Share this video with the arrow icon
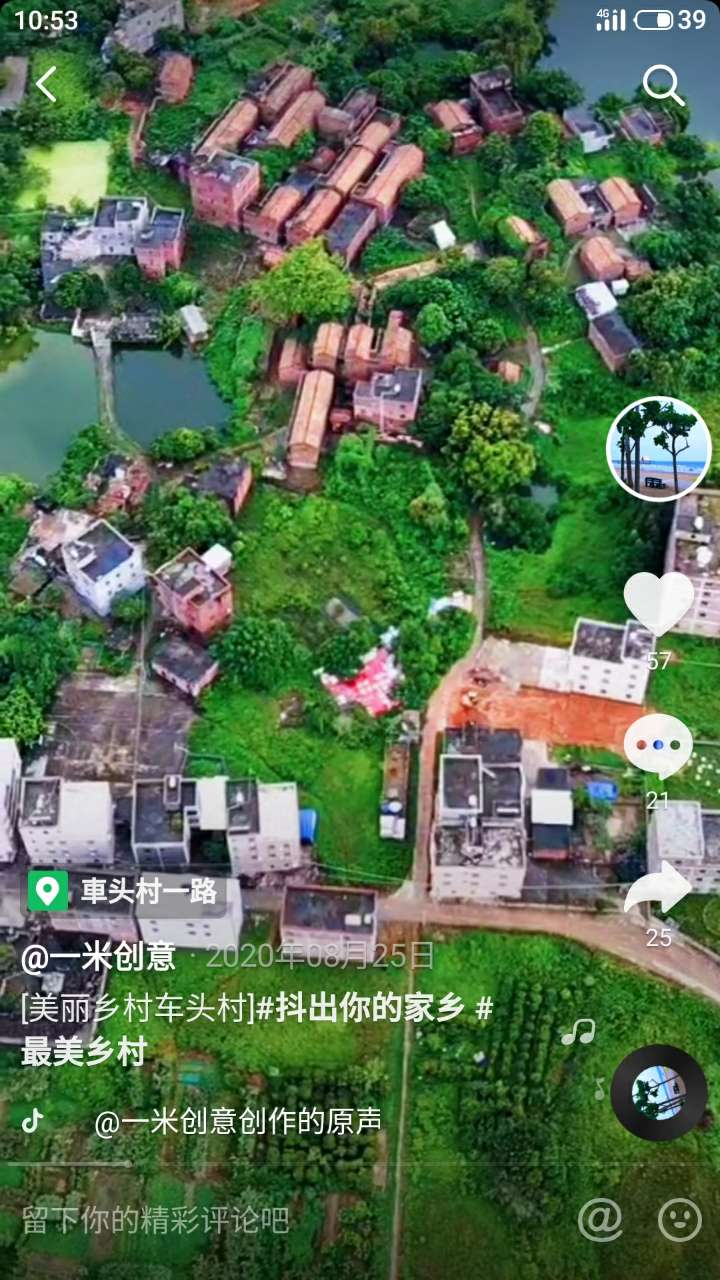Image resolution: width=720 pixels, height=1280 pixels. pos(658,889)
